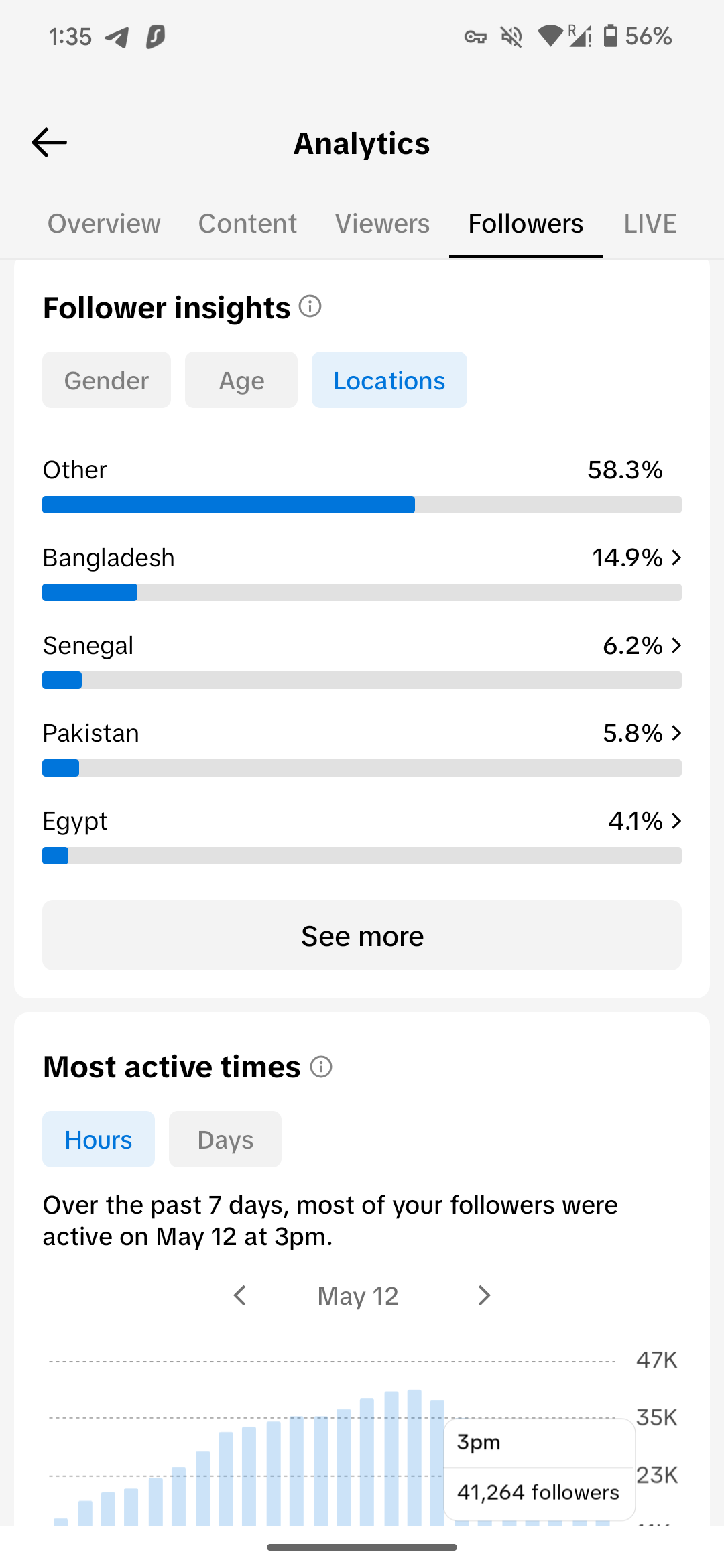Open info icon beside Follower insights
Image resolution: width=724 pixels, height=1568 pixels.
point(310,306)
